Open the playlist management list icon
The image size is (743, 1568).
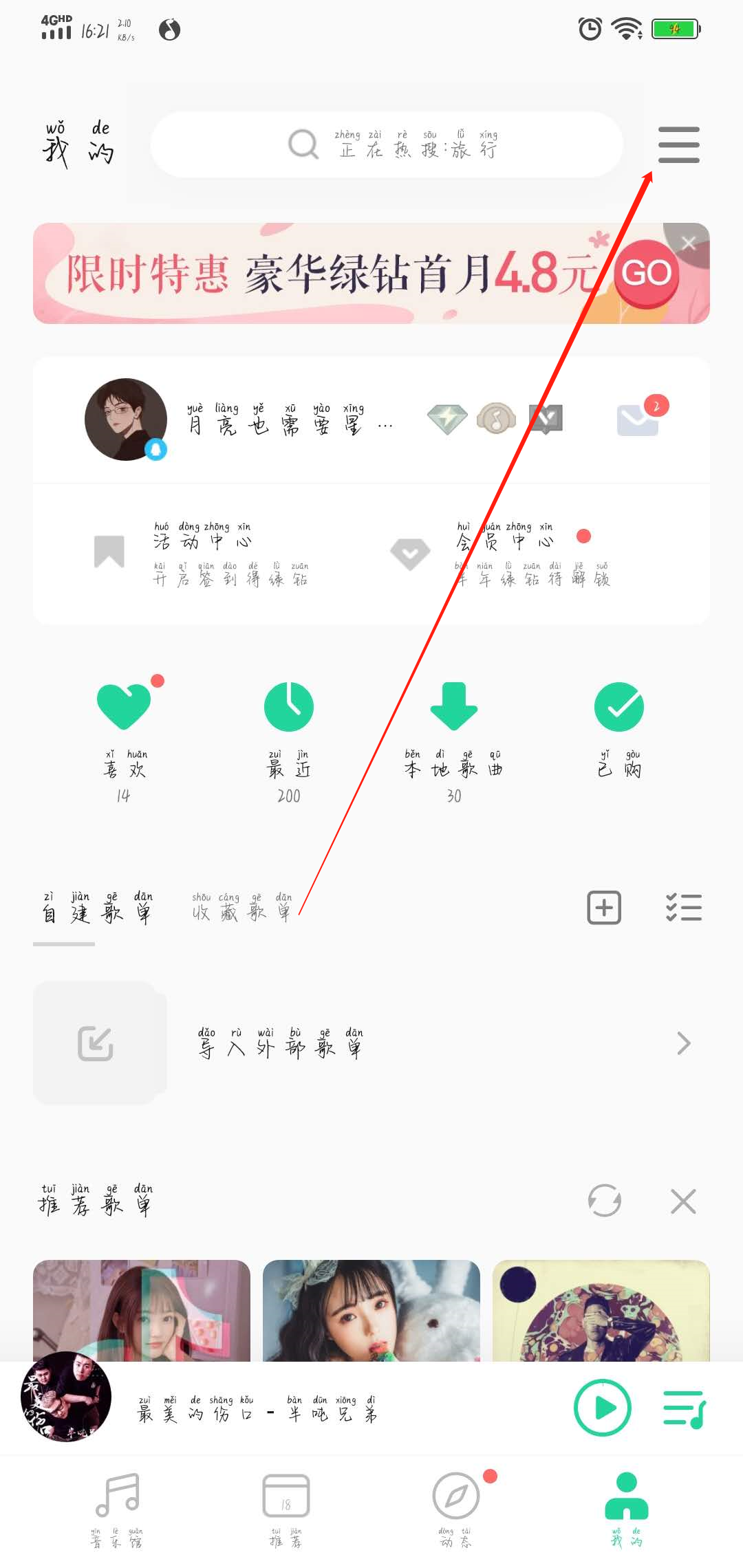[x=683, y=908]
